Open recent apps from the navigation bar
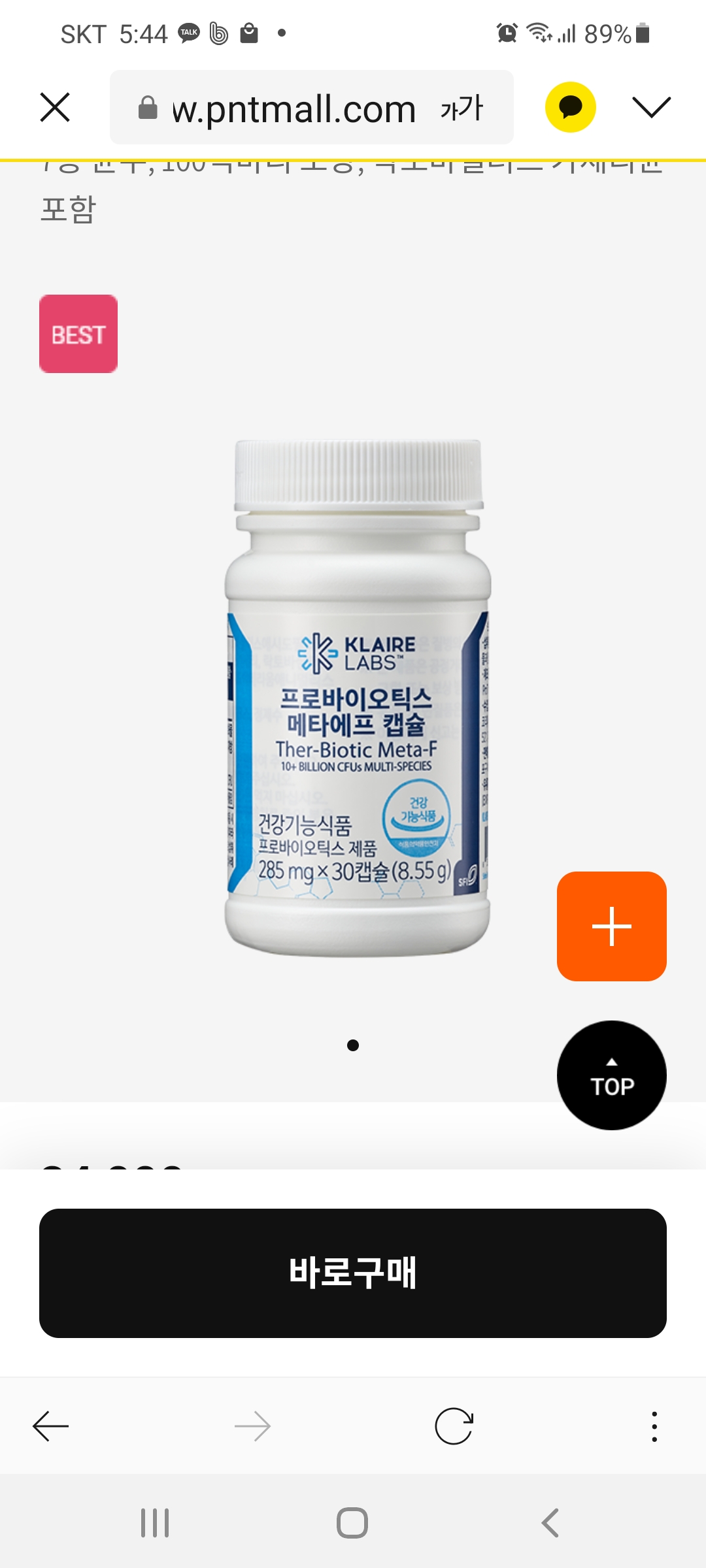 pos(155,1523)
